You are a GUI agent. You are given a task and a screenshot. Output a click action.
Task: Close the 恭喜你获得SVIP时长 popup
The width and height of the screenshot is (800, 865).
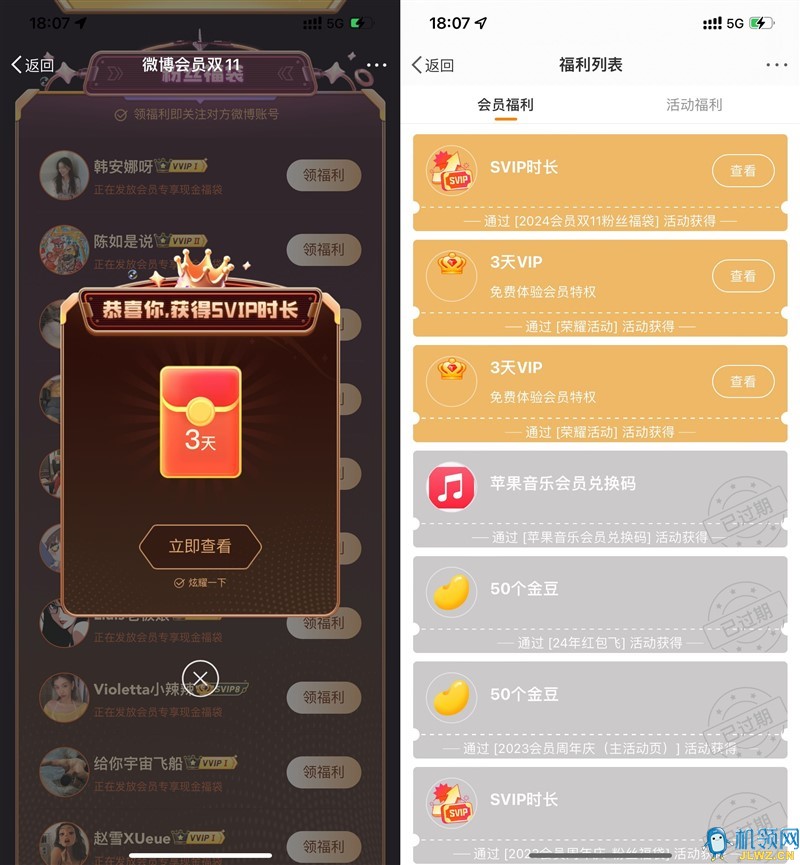pos(200,680)
